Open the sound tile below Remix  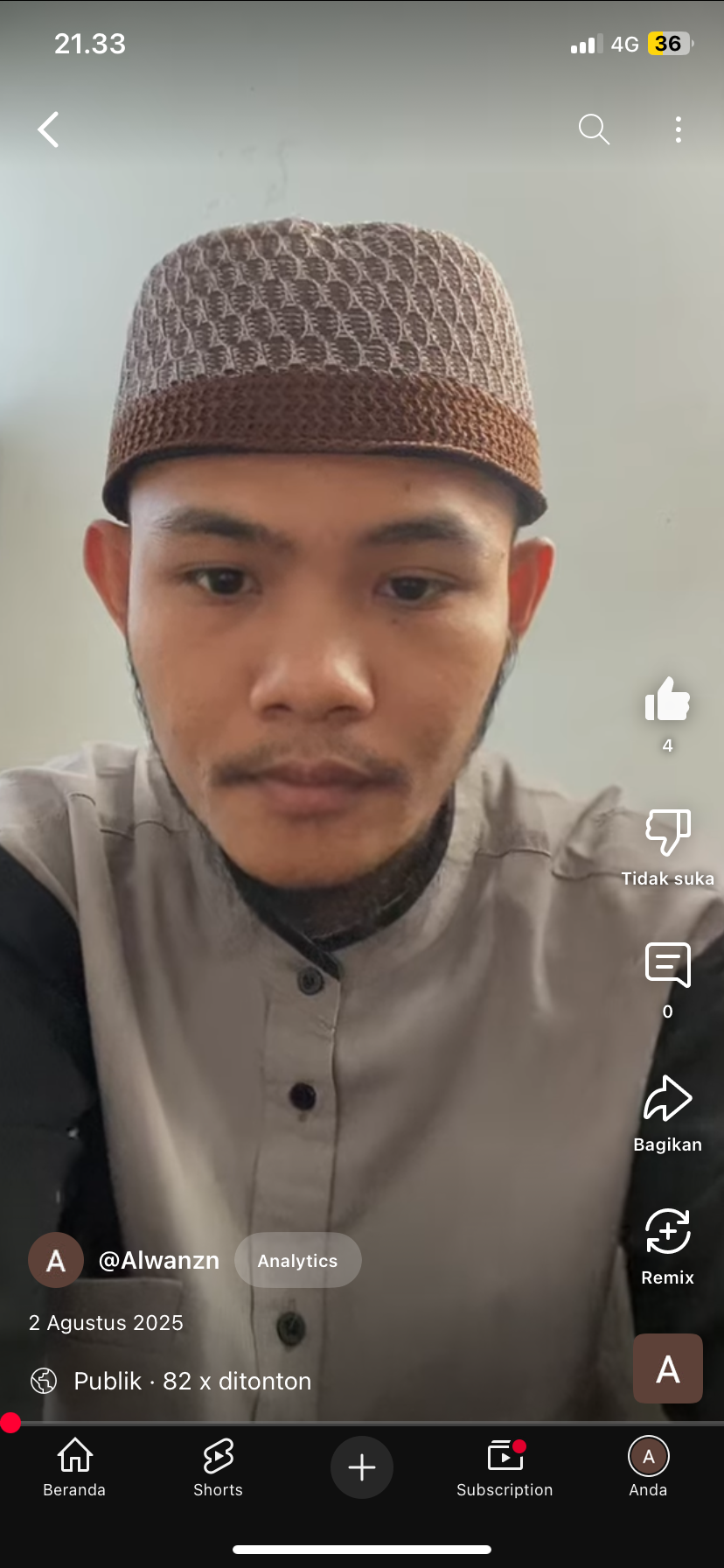point(668,1368)
